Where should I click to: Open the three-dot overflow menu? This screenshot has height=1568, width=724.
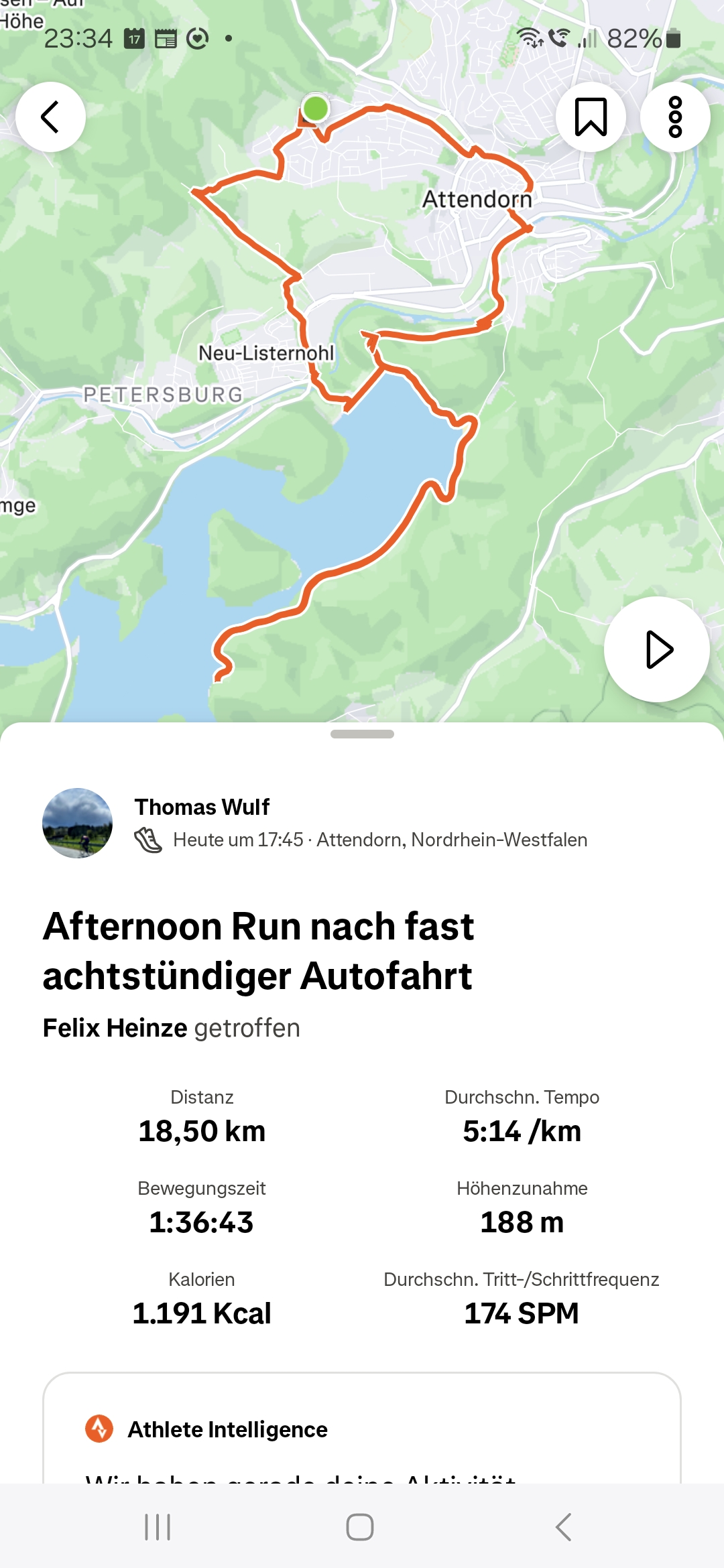point(675,117)
